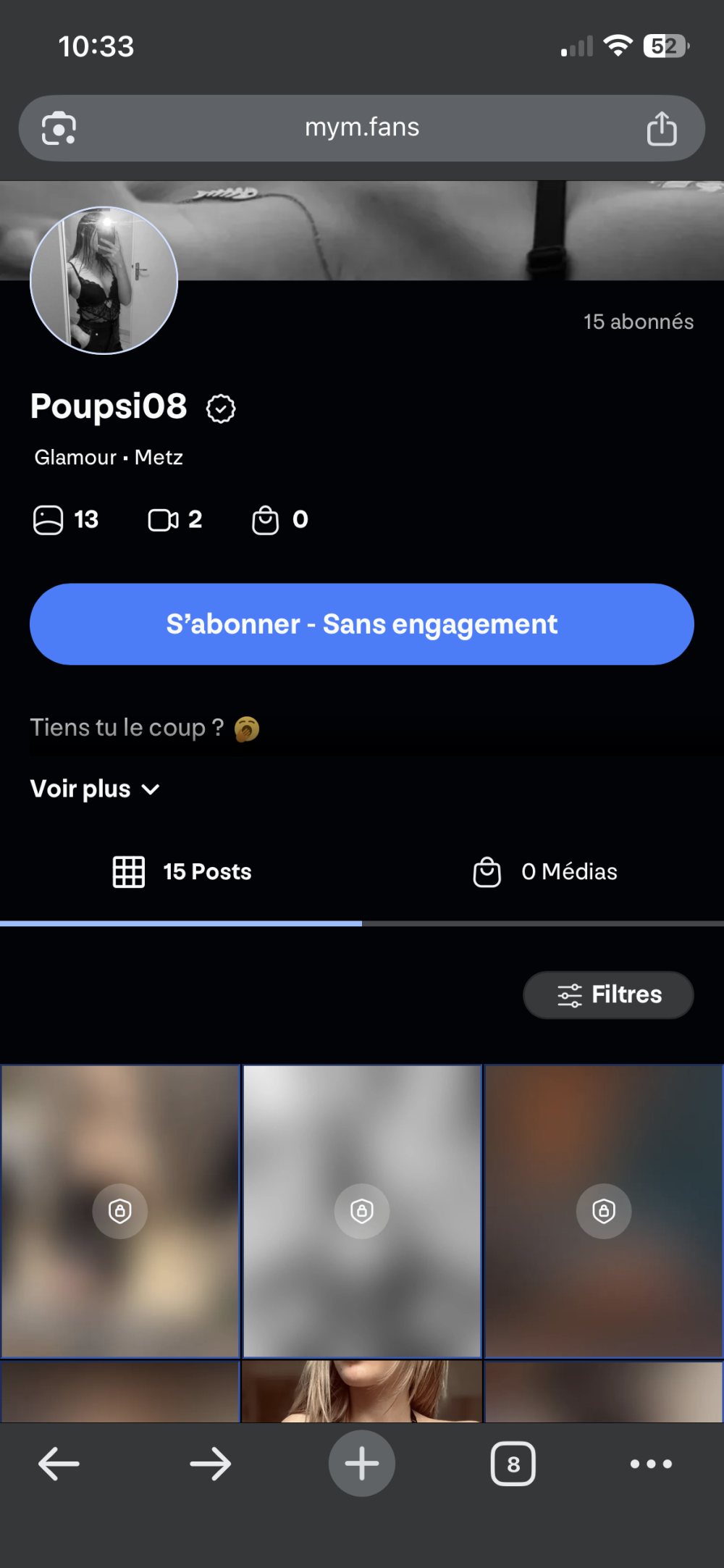Share this page from the browser

click(x=661, y=129)
